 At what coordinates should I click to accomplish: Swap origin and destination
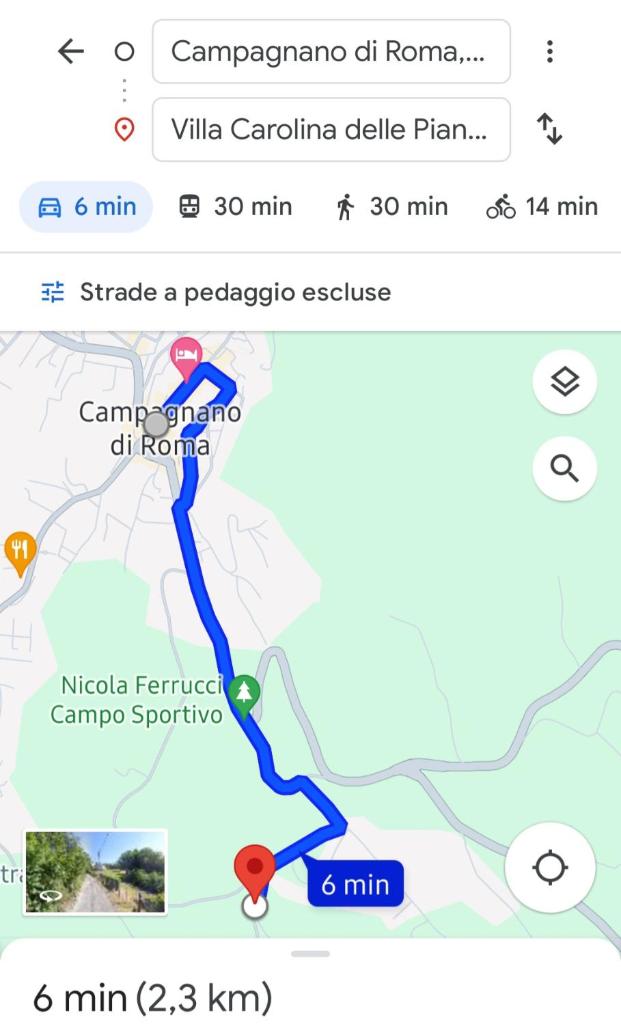[x=549, y=129]
